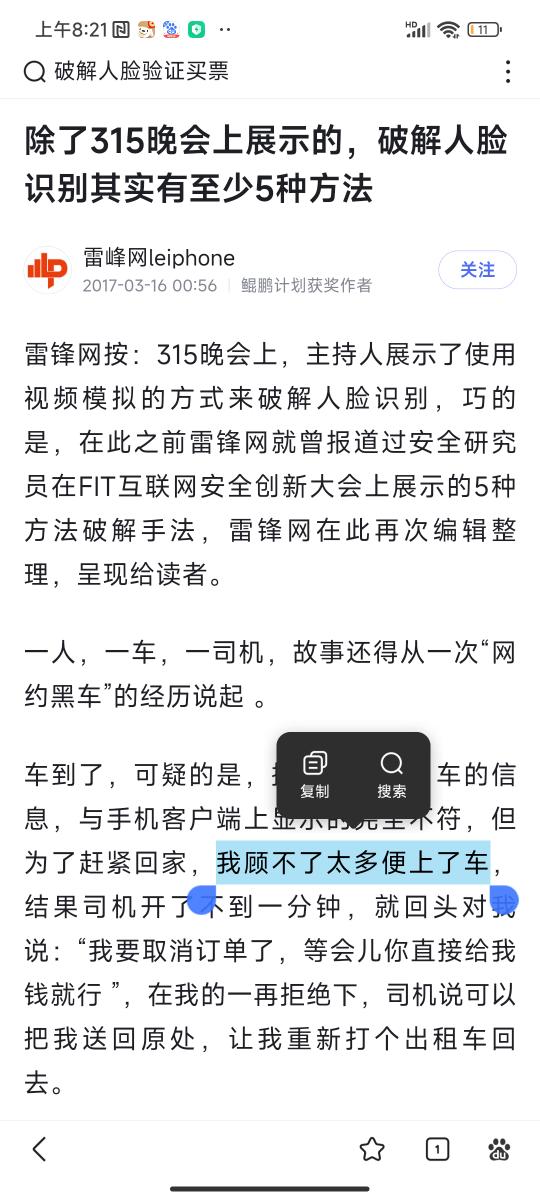Open the Baidu paw home icon

[x=500, y=1149]
